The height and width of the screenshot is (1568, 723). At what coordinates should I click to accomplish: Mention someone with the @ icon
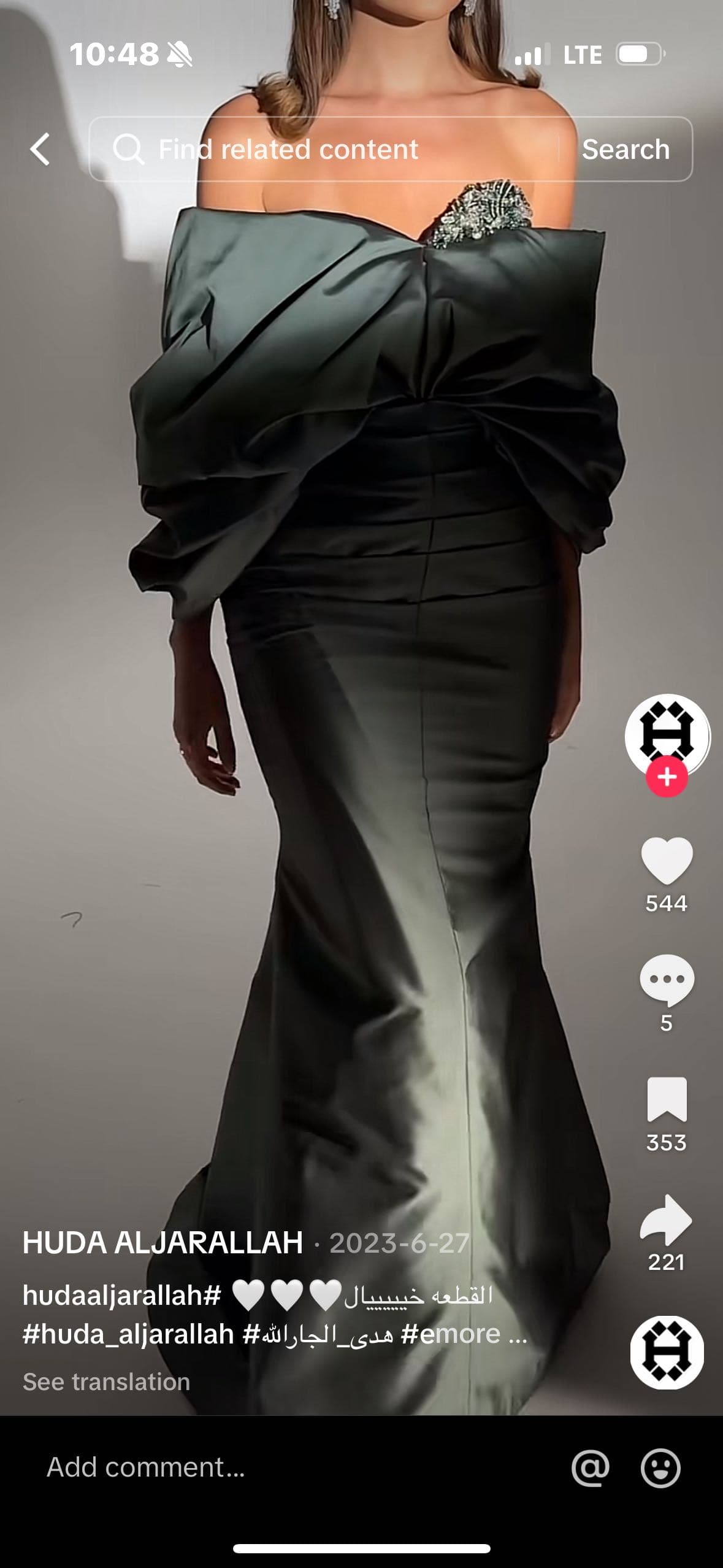590,1468
